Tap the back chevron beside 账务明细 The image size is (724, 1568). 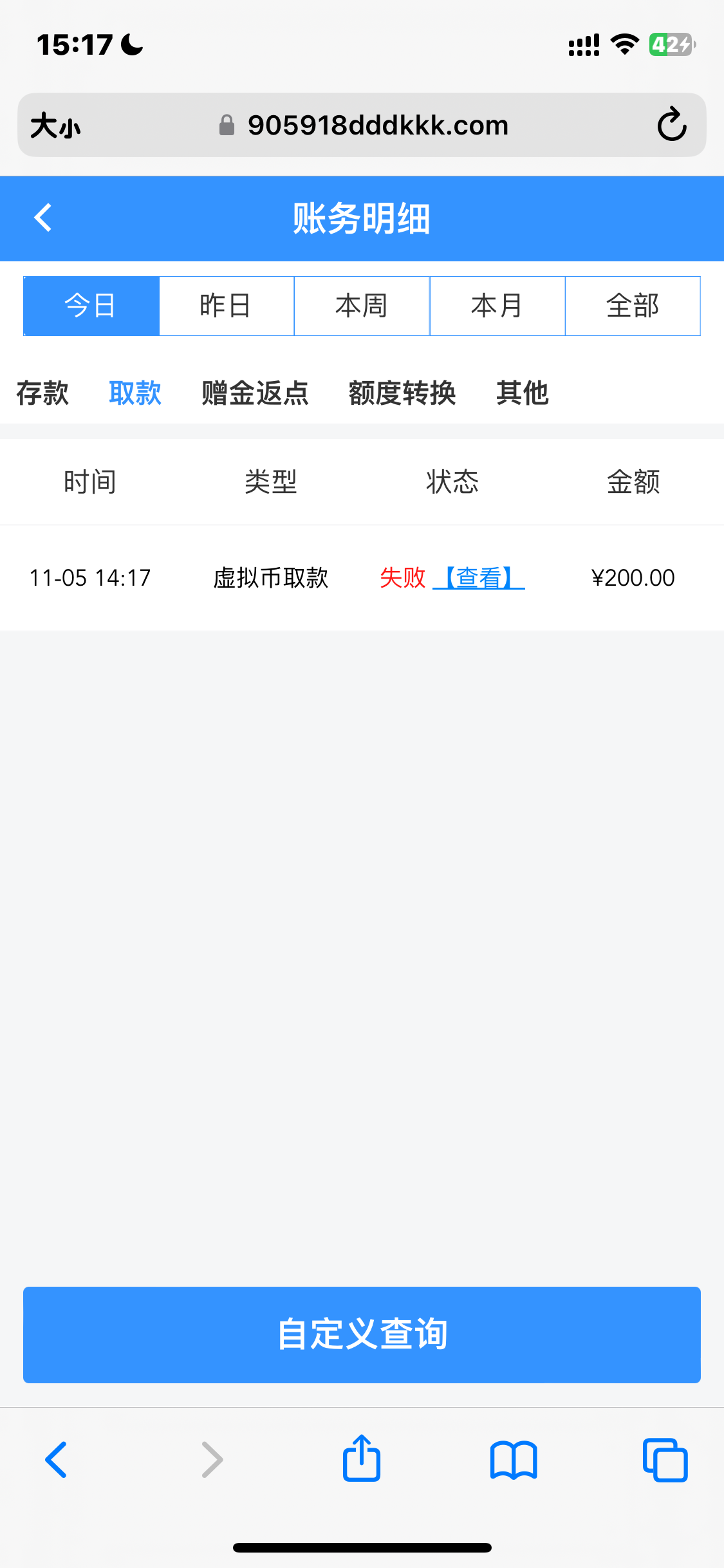point(42,218)
